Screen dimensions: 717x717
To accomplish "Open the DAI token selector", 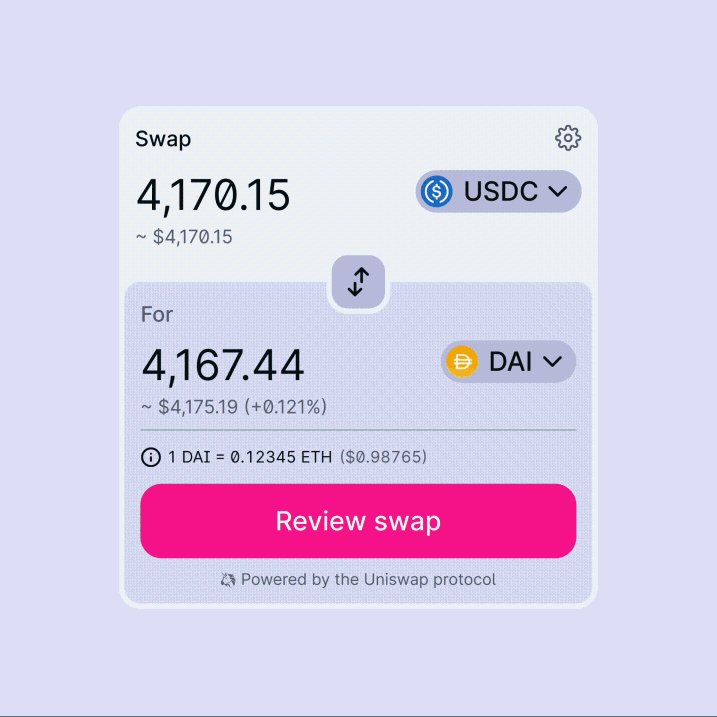I will (x=508, y=361).
